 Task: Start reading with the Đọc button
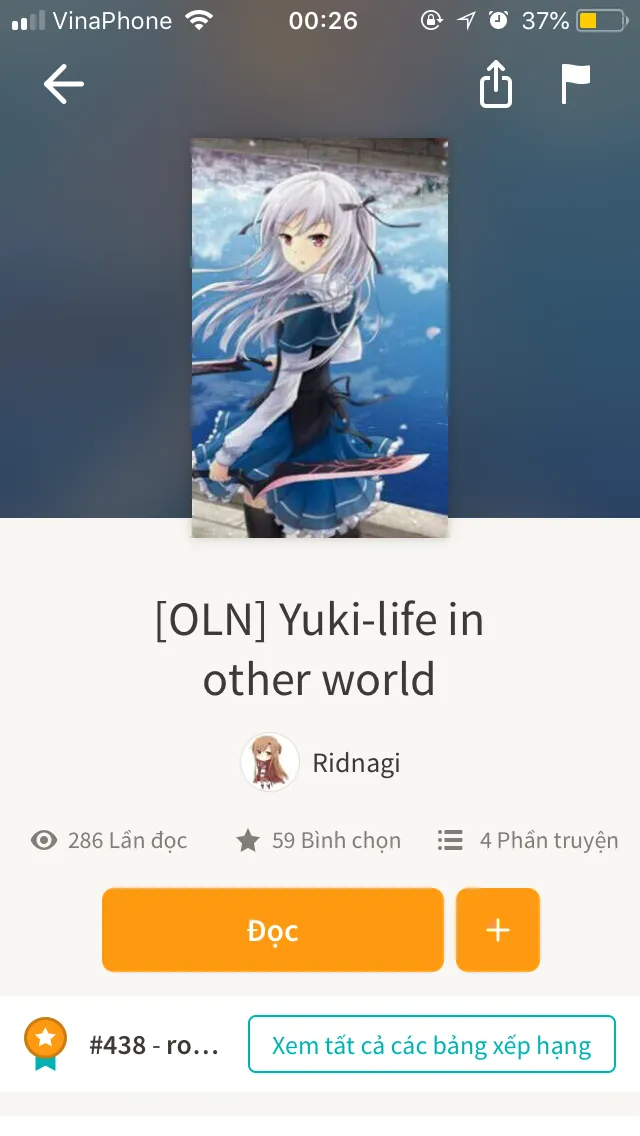[272, 930]
